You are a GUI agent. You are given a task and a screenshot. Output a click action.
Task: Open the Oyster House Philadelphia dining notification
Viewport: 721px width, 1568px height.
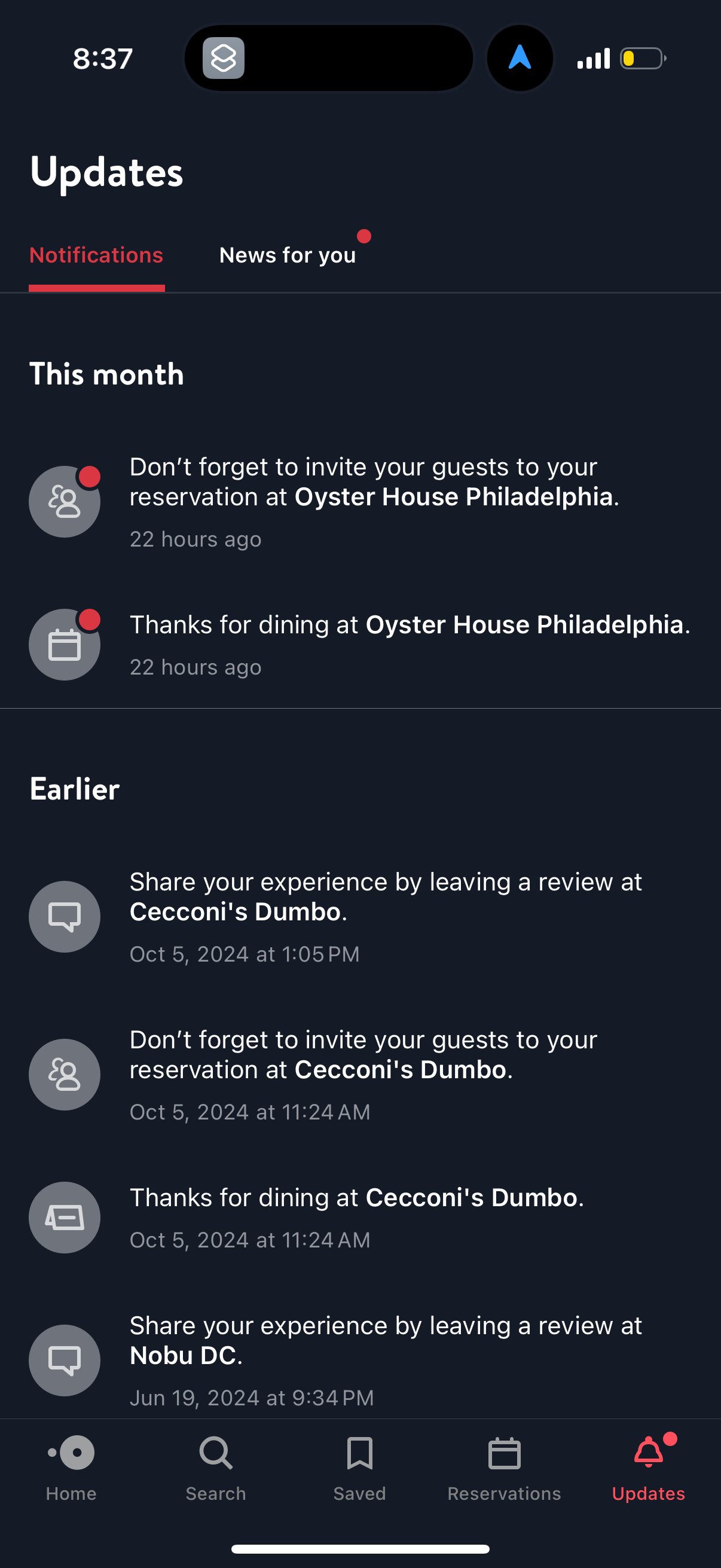[410, 645]
